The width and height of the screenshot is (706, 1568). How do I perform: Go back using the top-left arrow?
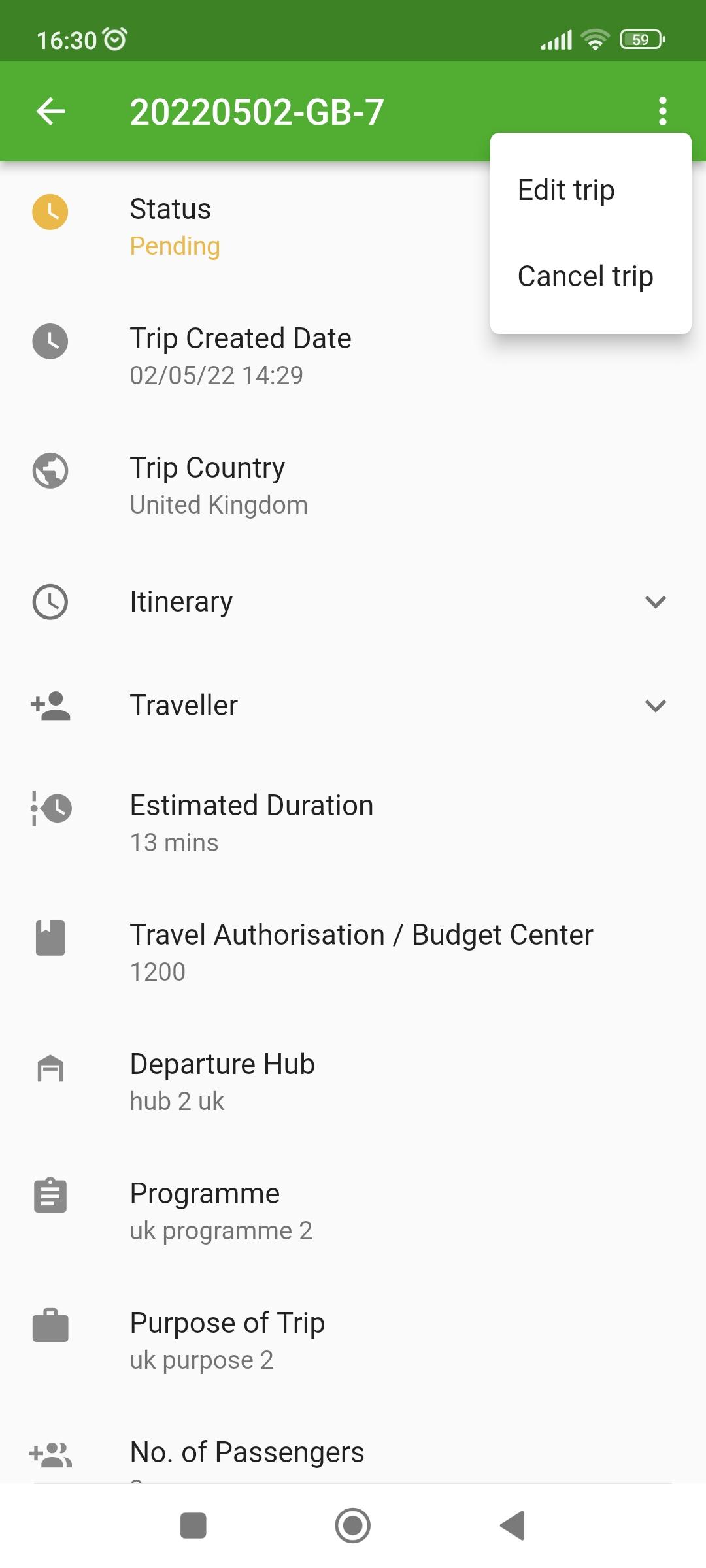click(x=50, y=111)
